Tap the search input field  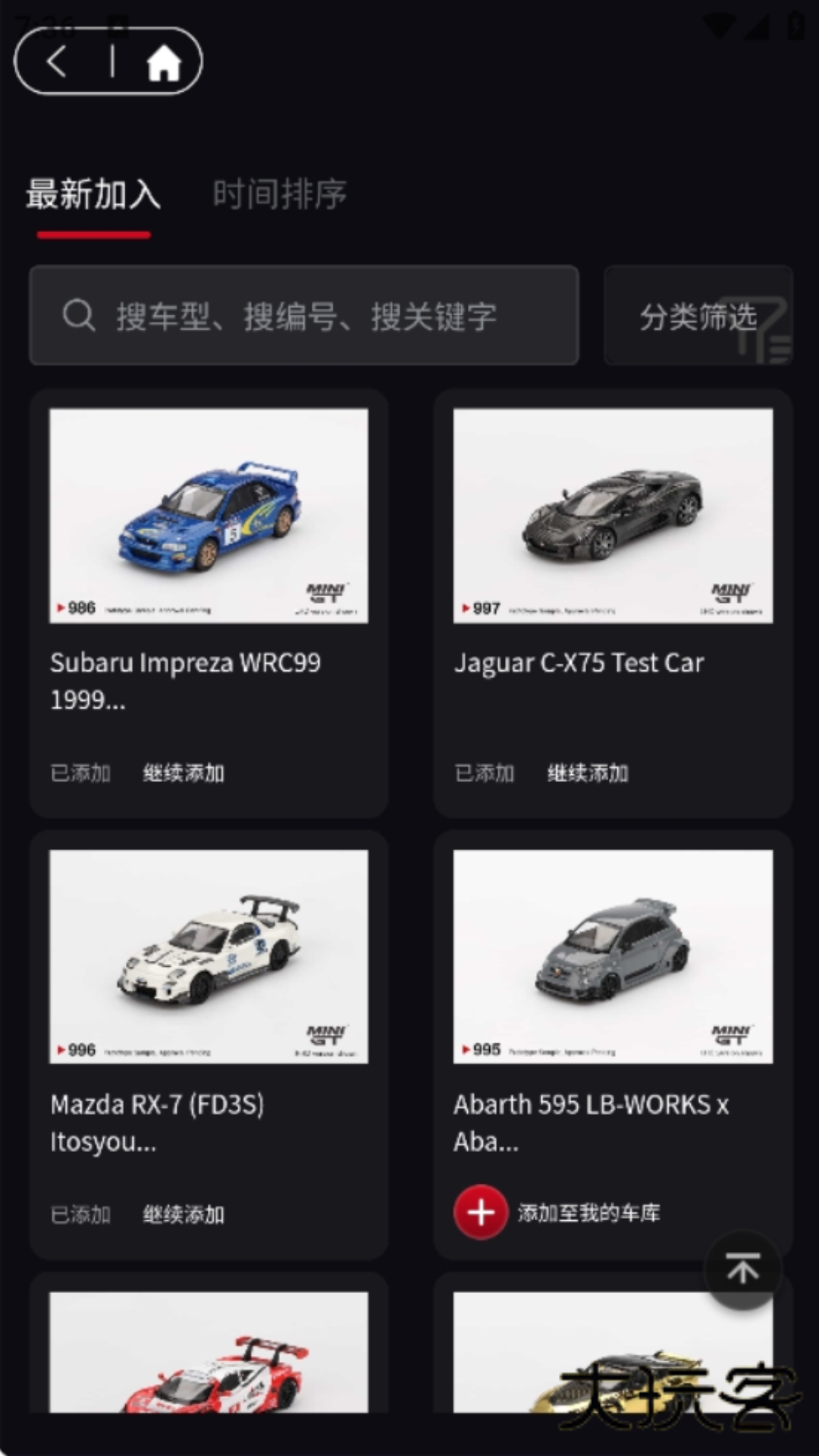point(303,315)
